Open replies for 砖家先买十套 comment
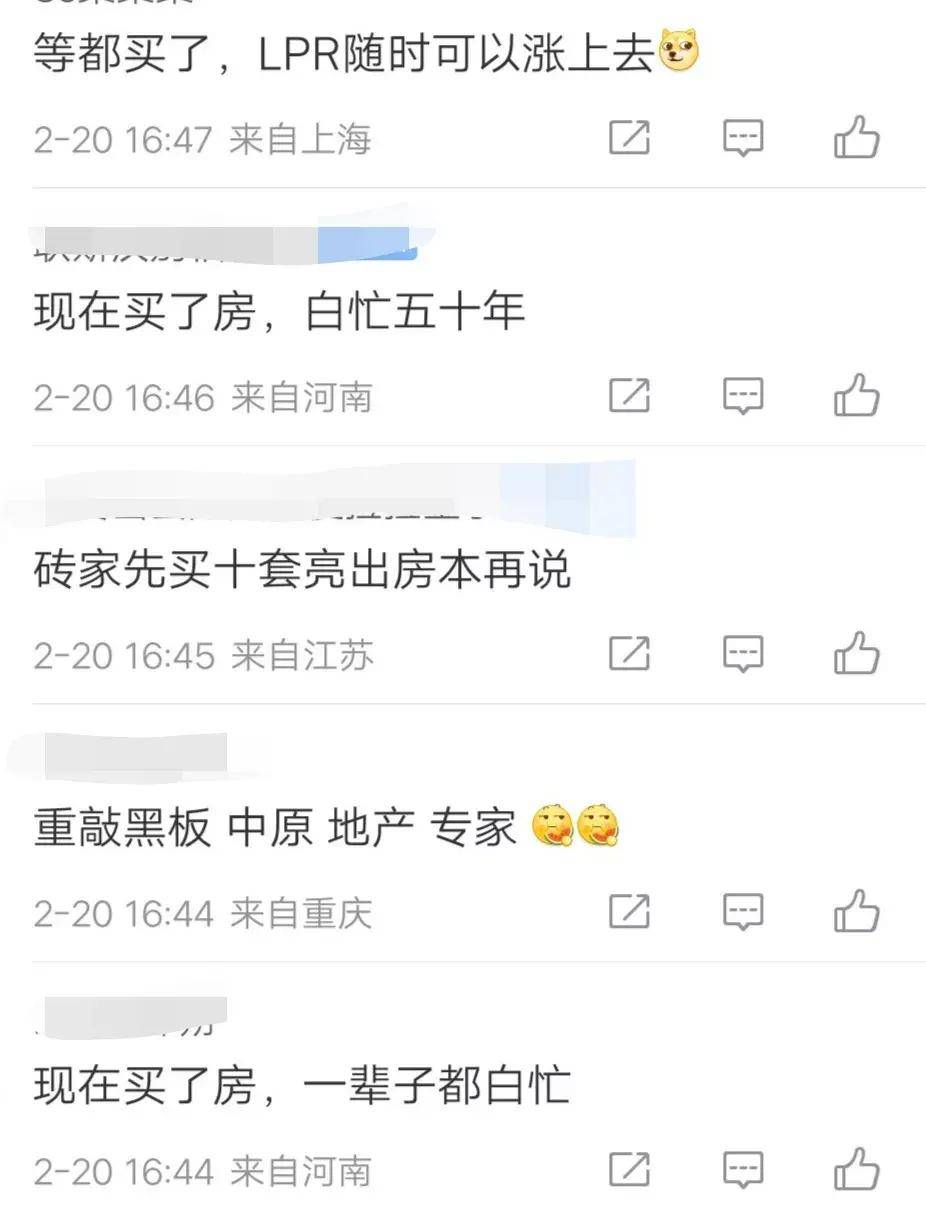The width and height of the screenshot is (926, 1216). (x=743, y=654)
